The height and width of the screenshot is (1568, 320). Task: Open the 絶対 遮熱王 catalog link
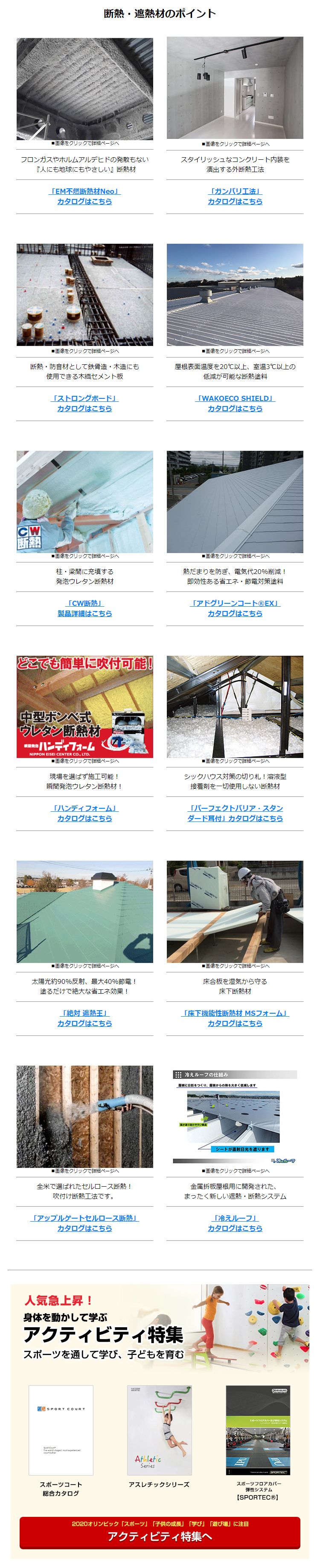pyautogui.click(x=84, y=1018)
